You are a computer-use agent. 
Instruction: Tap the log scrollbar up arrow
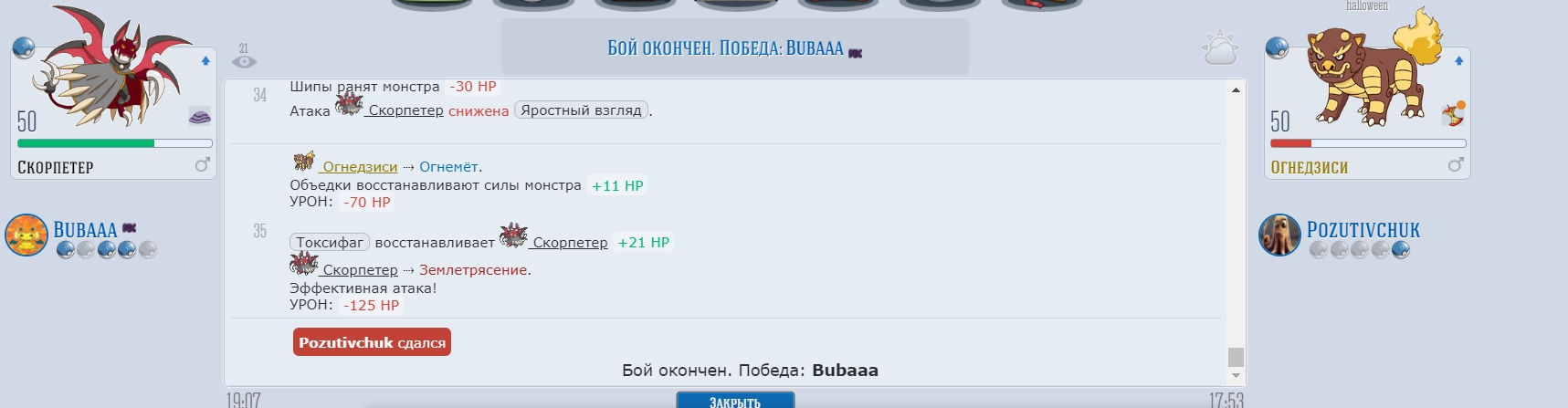tap(1236, 90)
